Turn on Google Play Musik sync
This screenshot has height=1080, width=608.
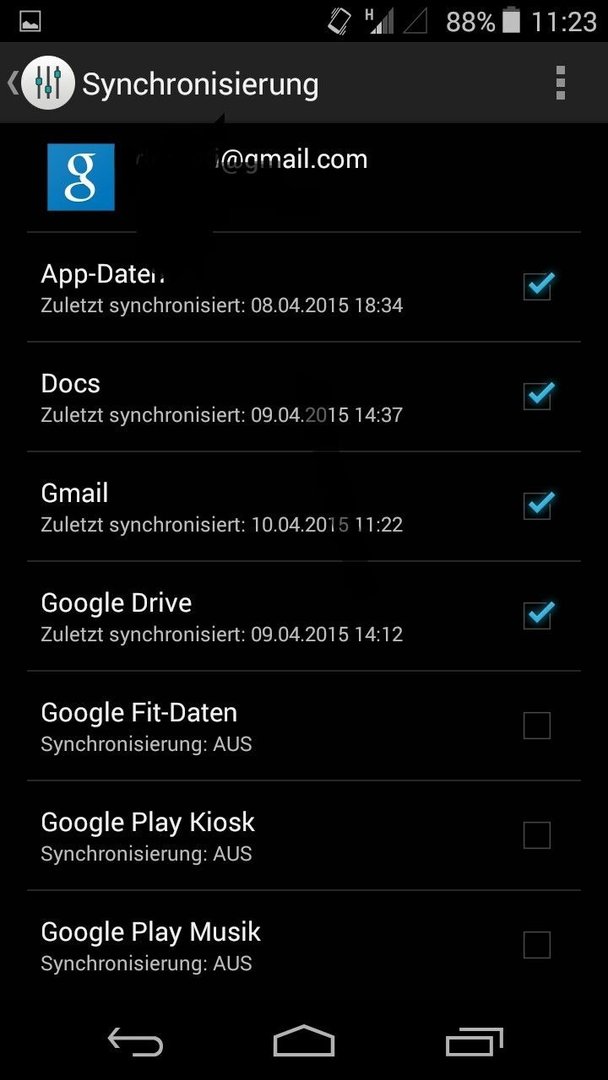pyautogui.click(x=537, y=945)
